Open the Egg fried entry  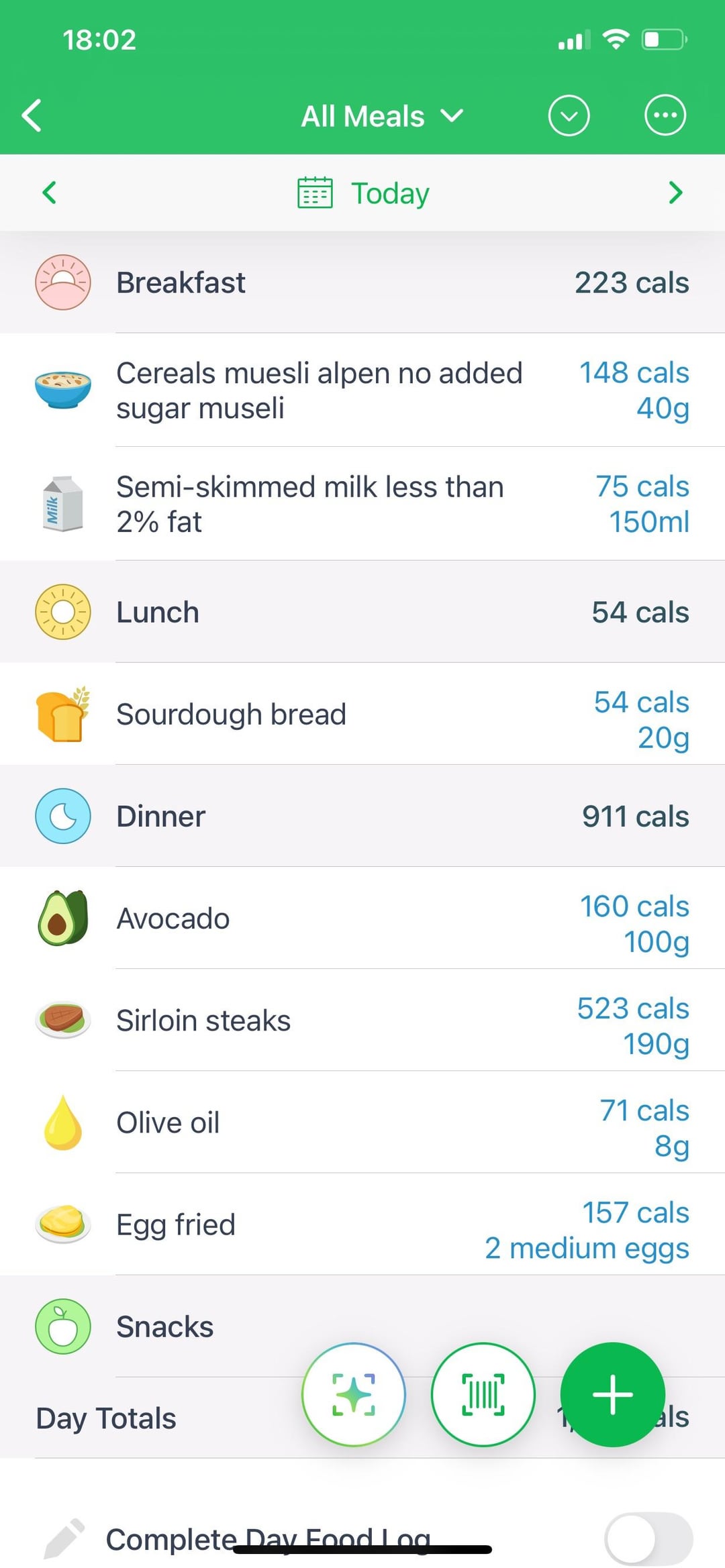362,1224
